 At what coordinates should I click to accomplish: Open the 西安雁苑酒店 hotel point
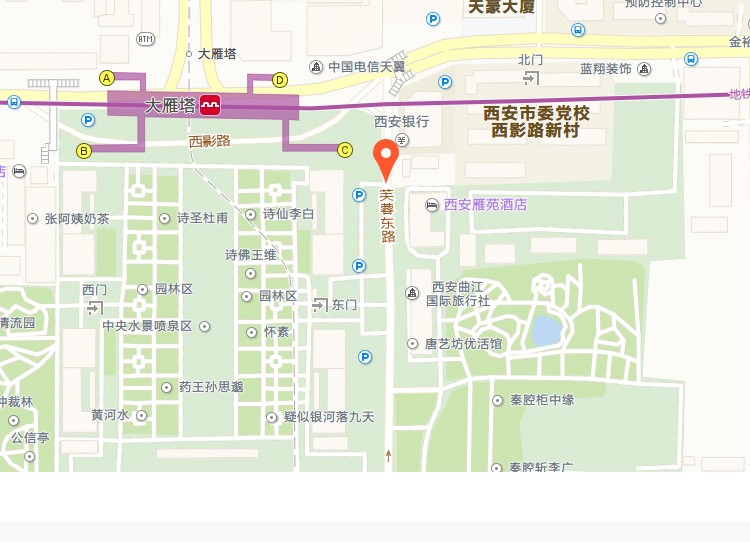432,205
